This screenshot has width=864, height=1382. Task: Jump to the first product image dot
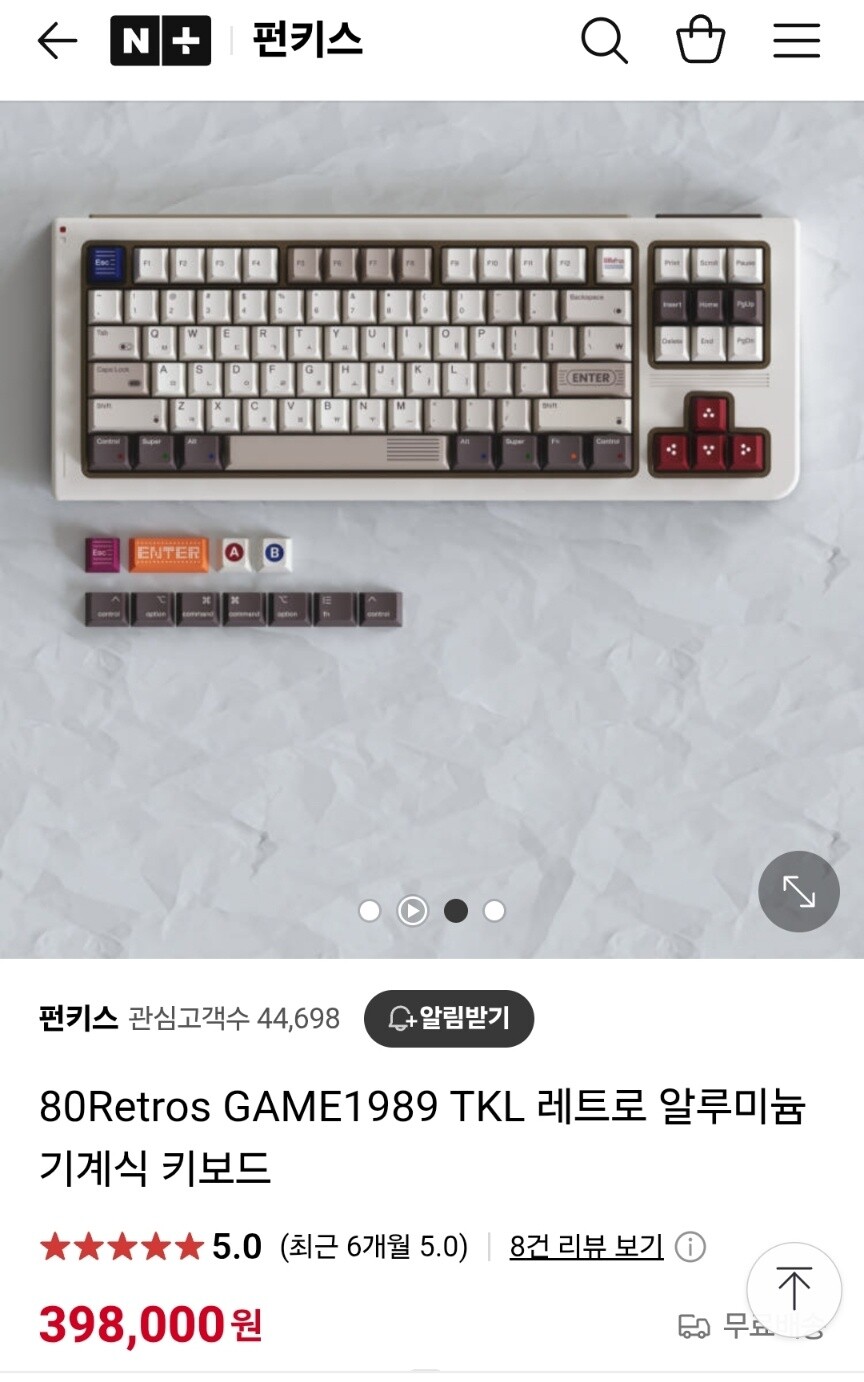(x=370, y=911)
